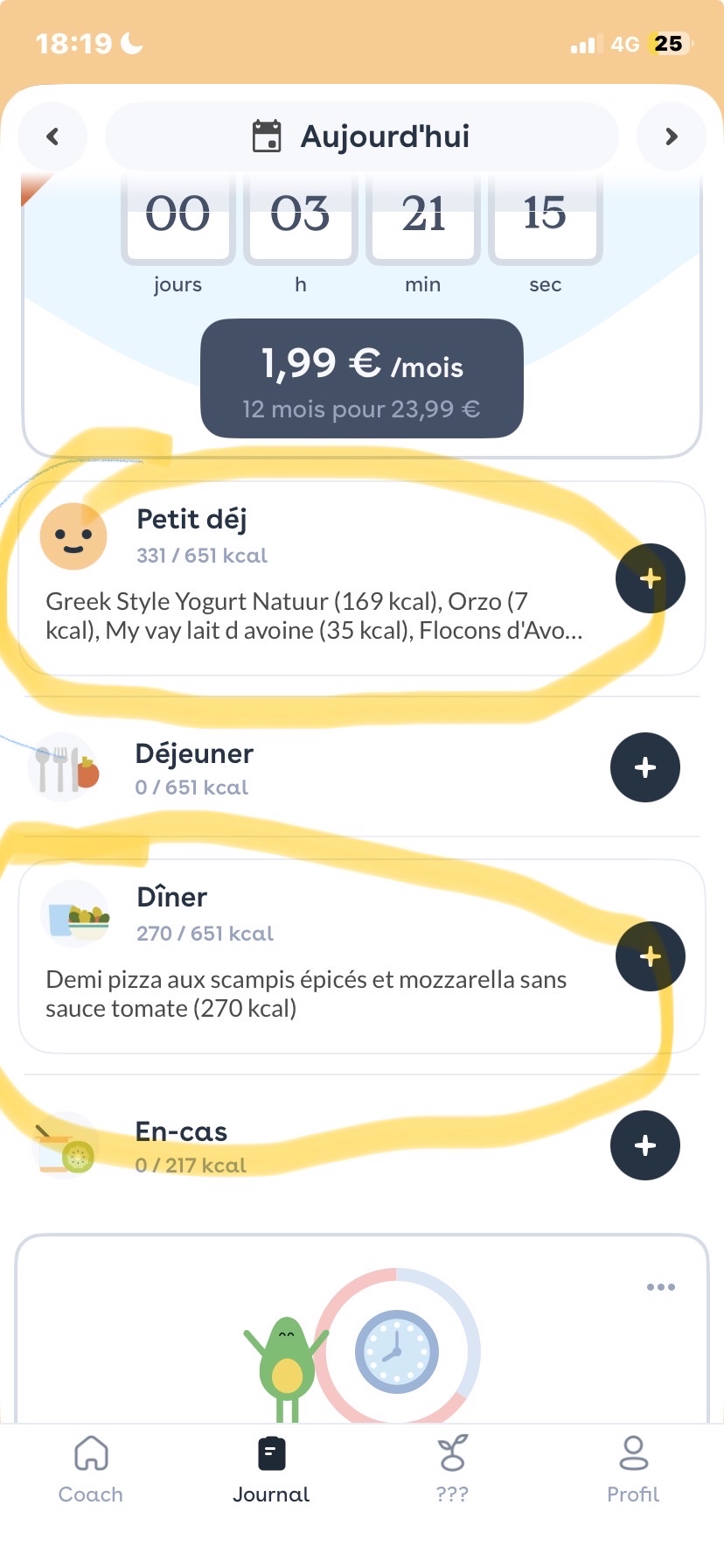Open the three-dot menu on the fasting card
Screen dimensions: 724x1568
coord(661,1286)
